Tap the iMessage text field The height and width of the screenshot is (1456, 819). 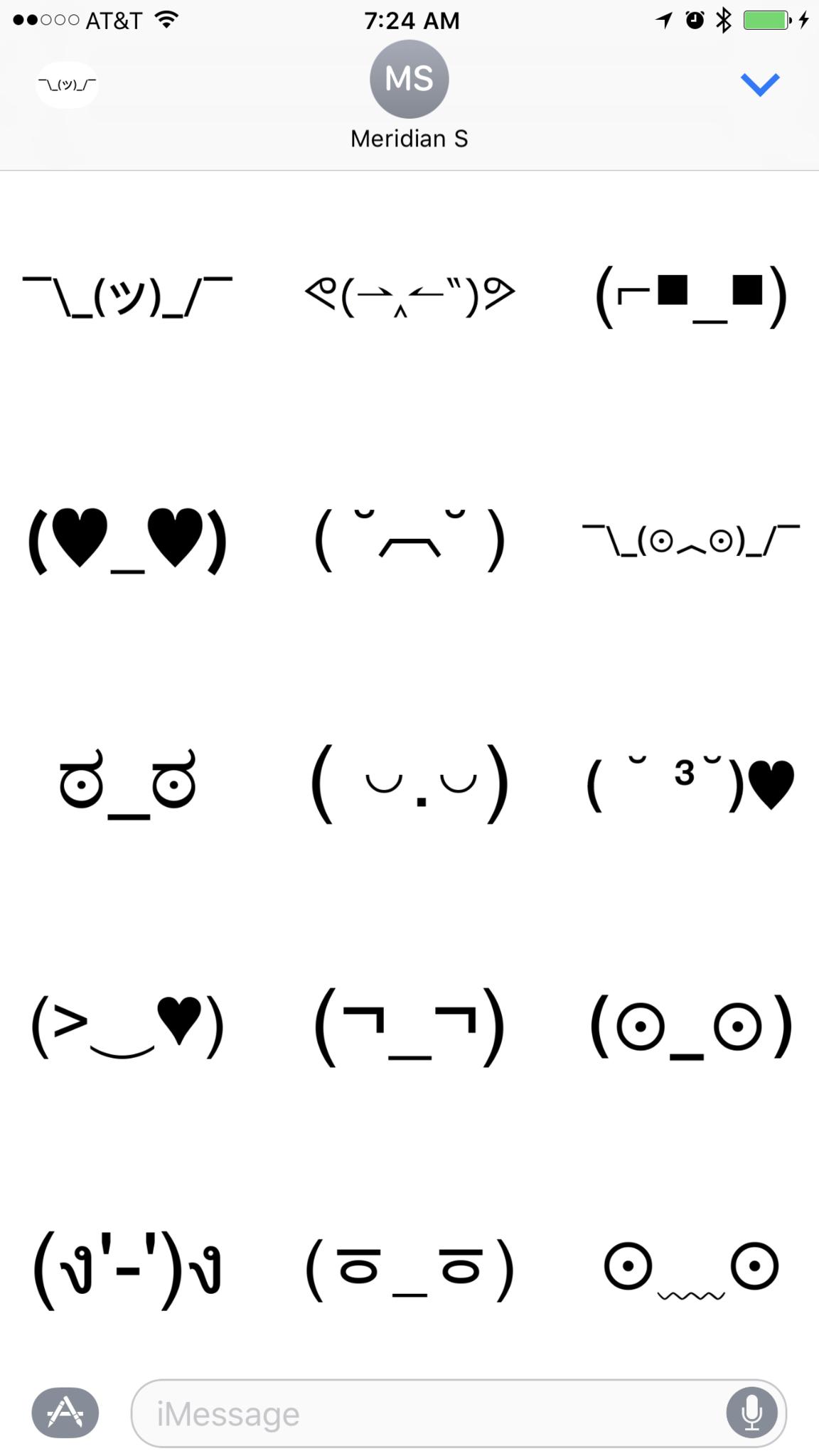tap(427, 1413)
